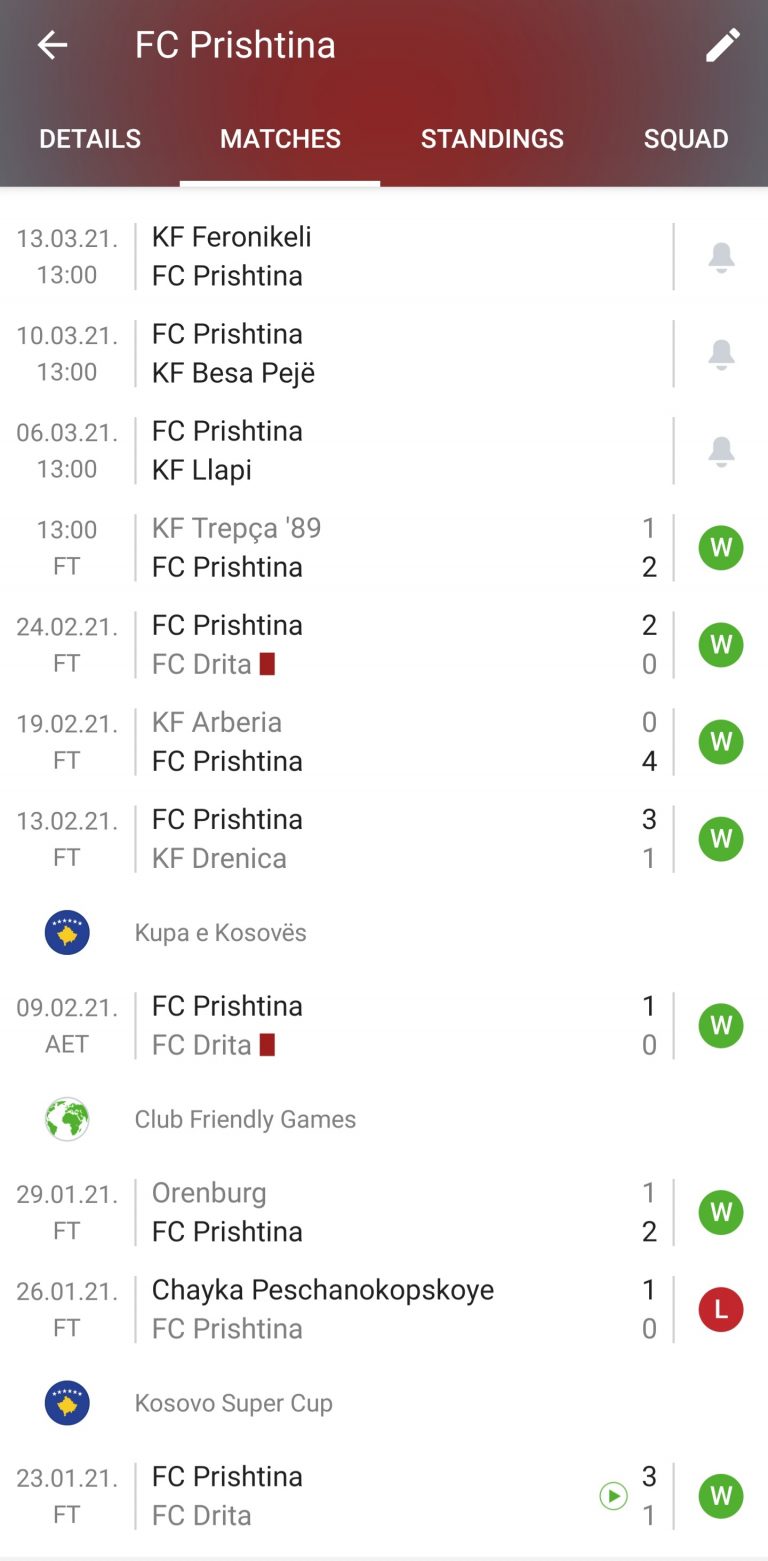Select the Squad tab
The width and height of the screenshot is (768, 1561).
point(685,139)
